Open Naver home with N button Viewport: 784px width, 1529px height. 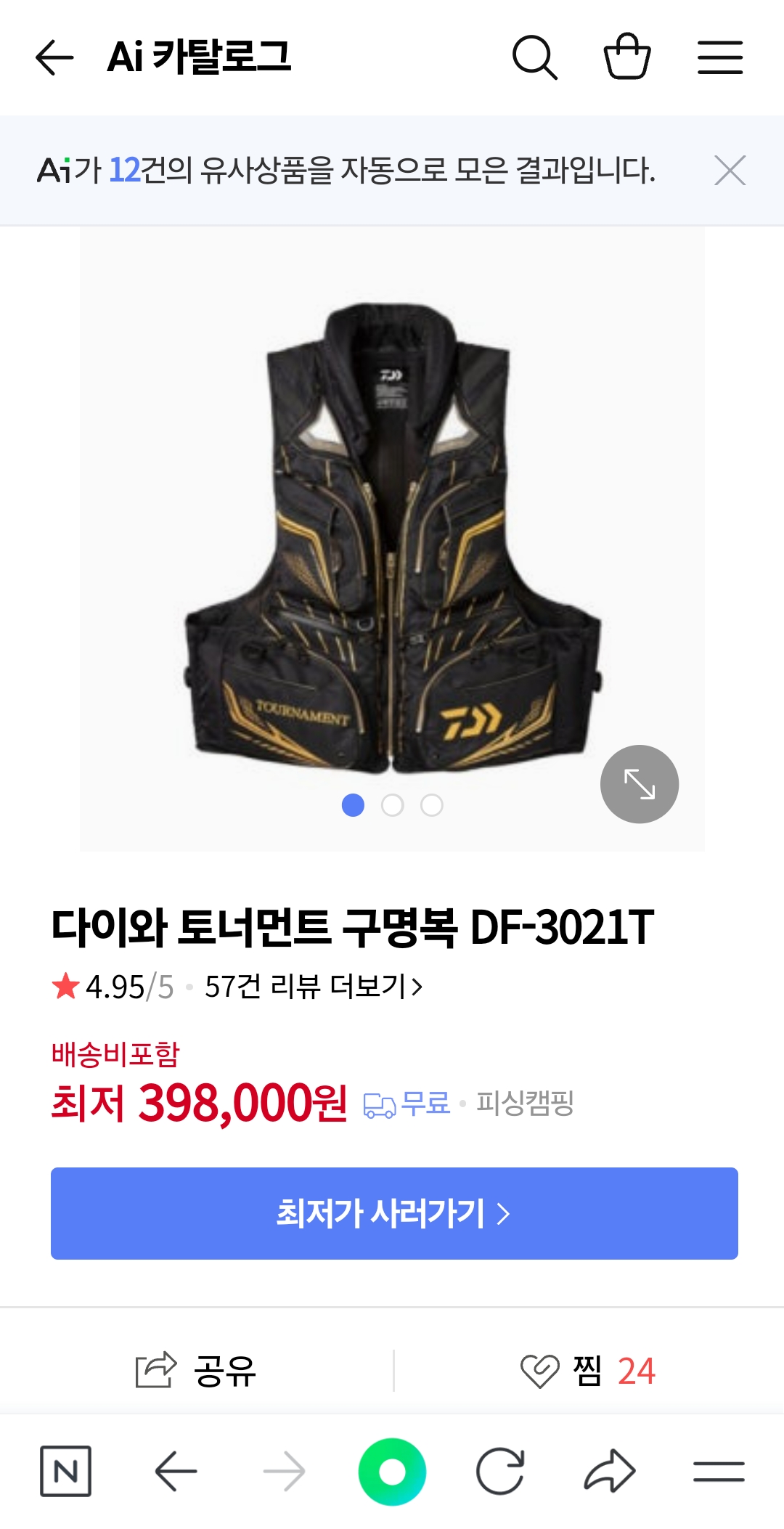point(65,1472)
